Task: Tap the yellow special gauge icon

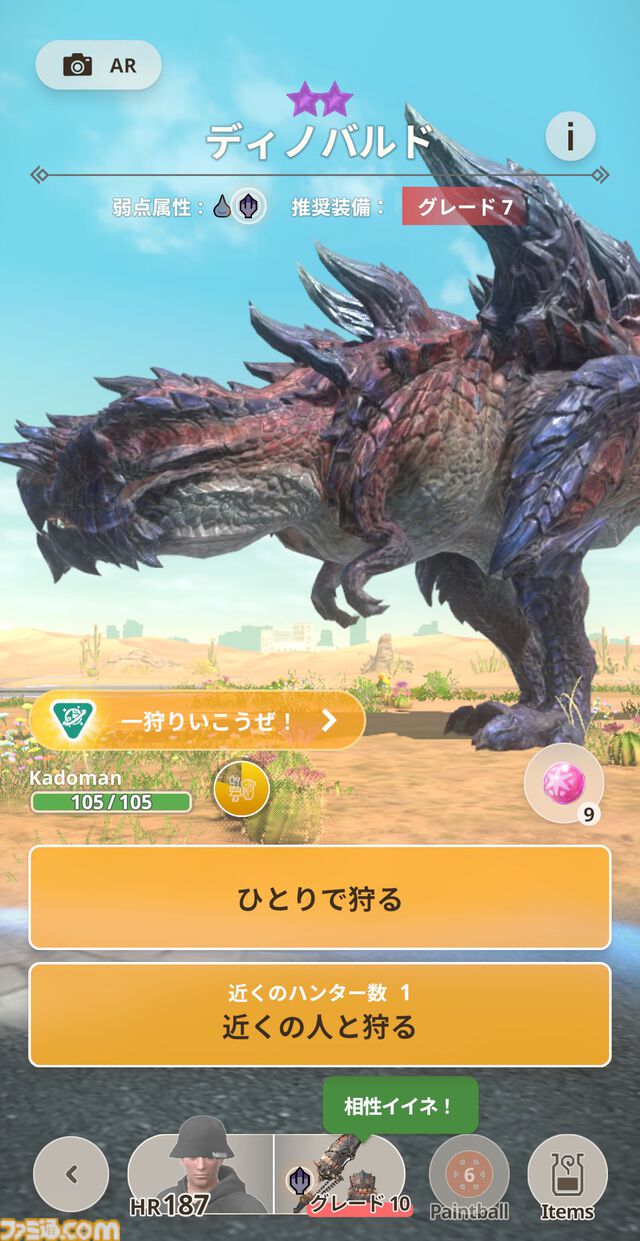Action: click(x=241, y=791)
